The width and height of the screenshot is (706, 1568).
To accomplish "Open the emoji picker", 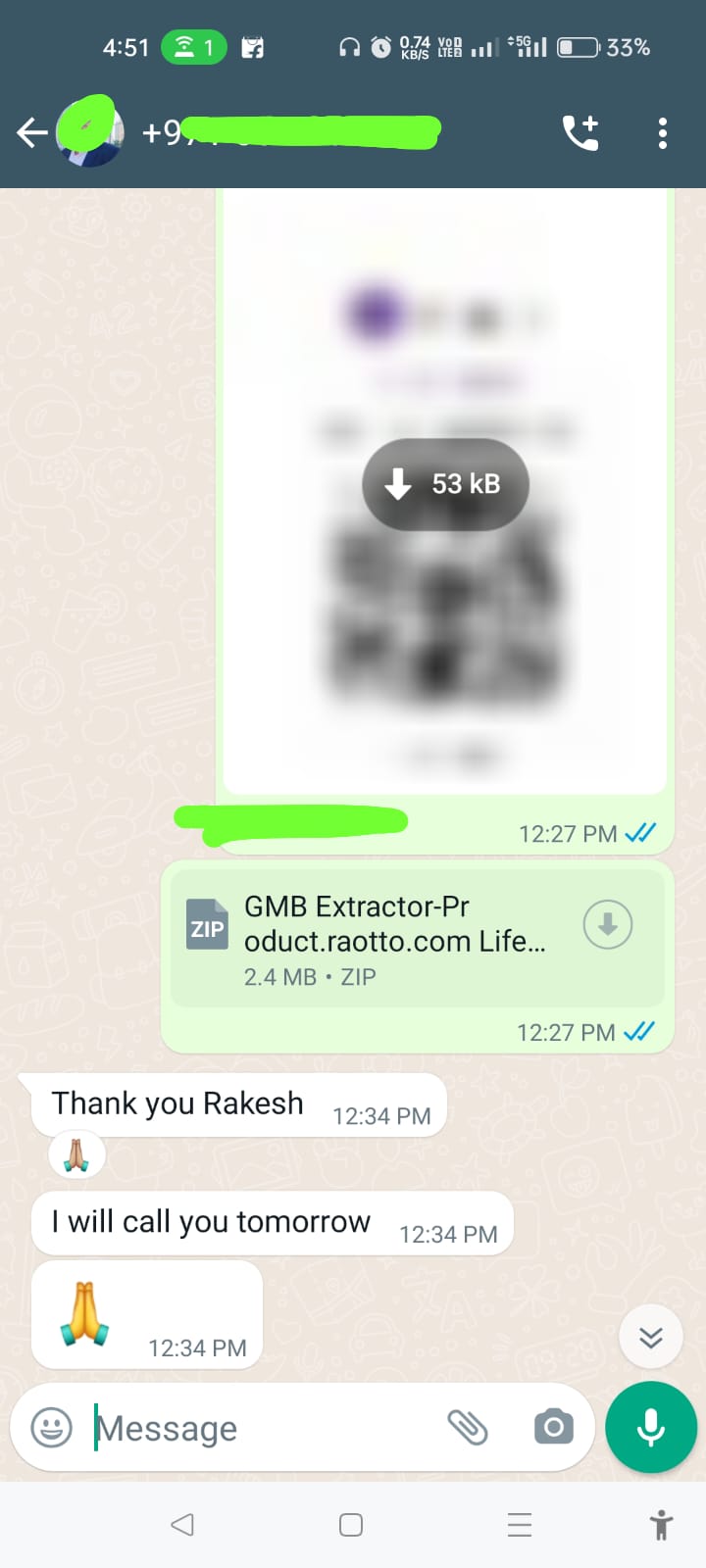I will tap(52, 1428).
